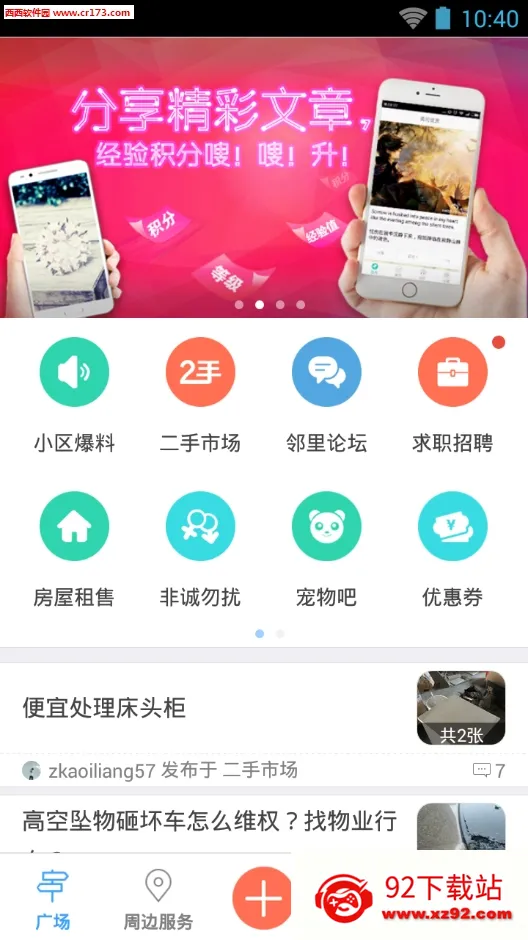Screen dimensions: 528x940
Task: Create a new post with plus button
Action: (263, 898)
